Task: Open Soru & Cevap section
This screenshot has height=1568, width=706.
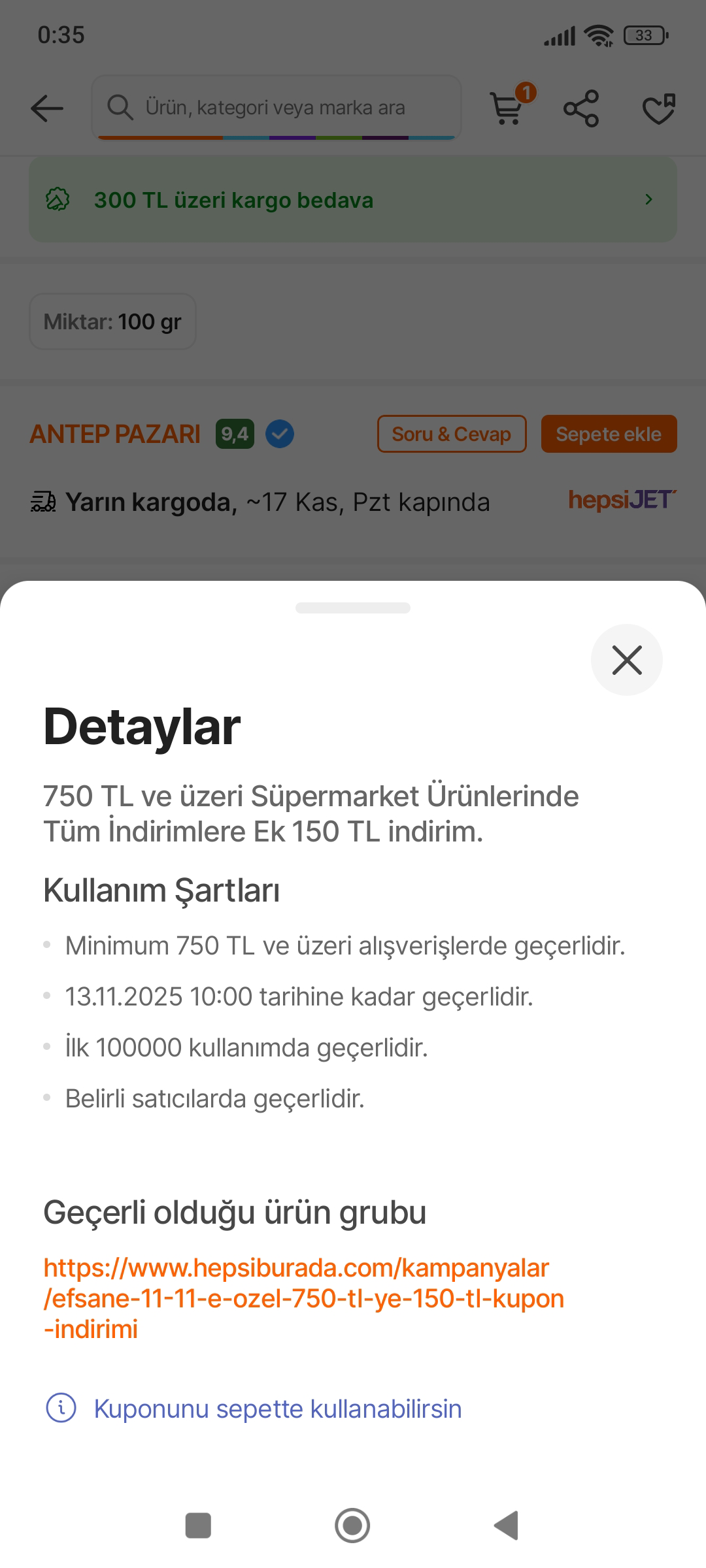Action: pyautogui.click(x=452, y=434)
